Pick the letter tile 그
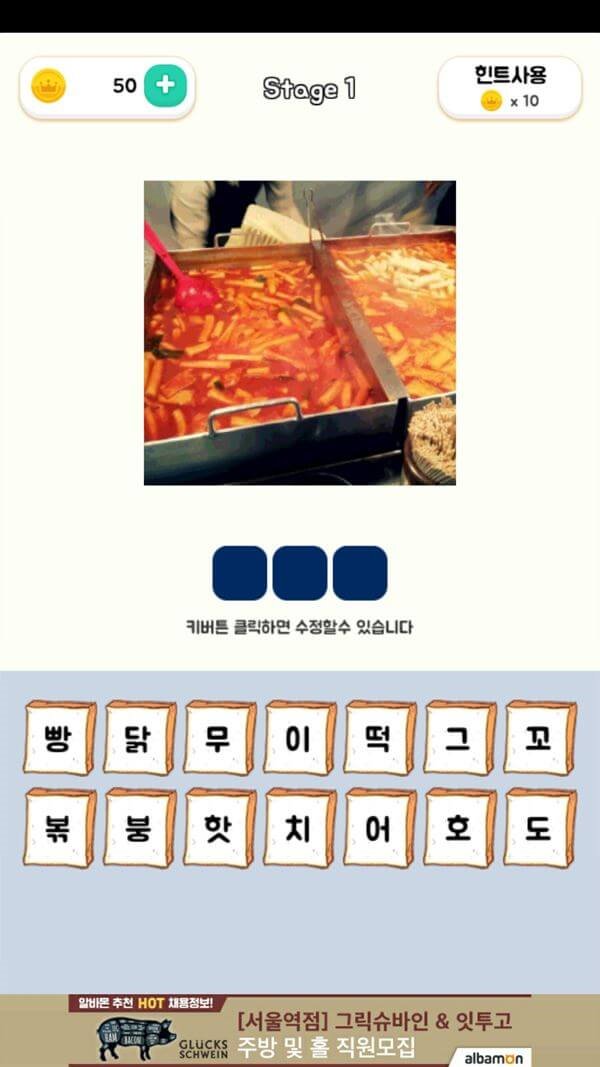Image resolution: width=600 pixels, height=1067 pixels. click(459, 739)
